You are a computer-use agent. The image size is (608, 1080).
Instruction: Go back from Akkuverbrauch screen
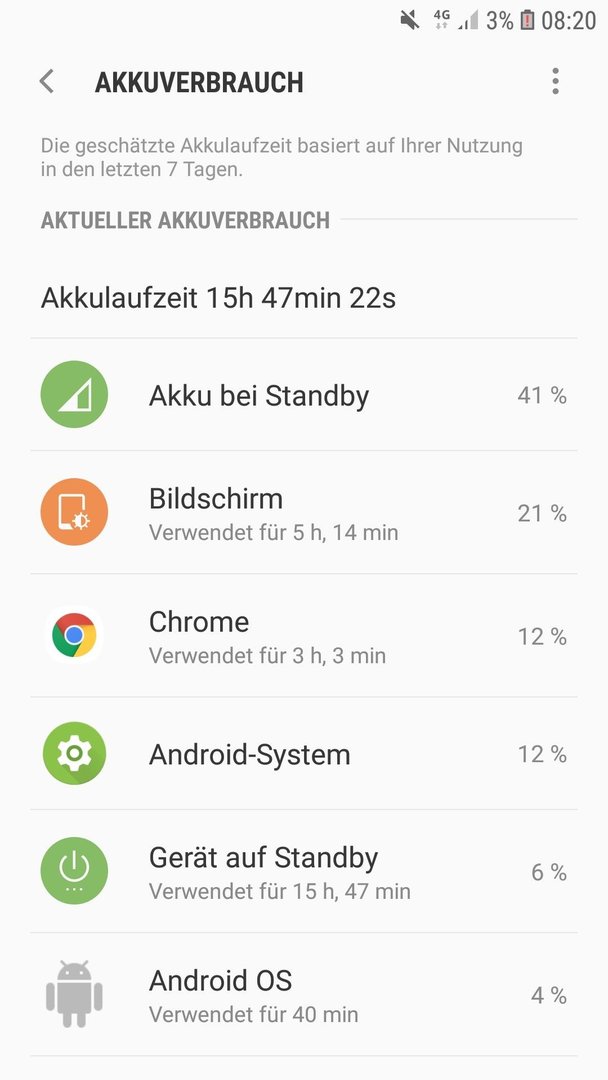pos(47,81)
